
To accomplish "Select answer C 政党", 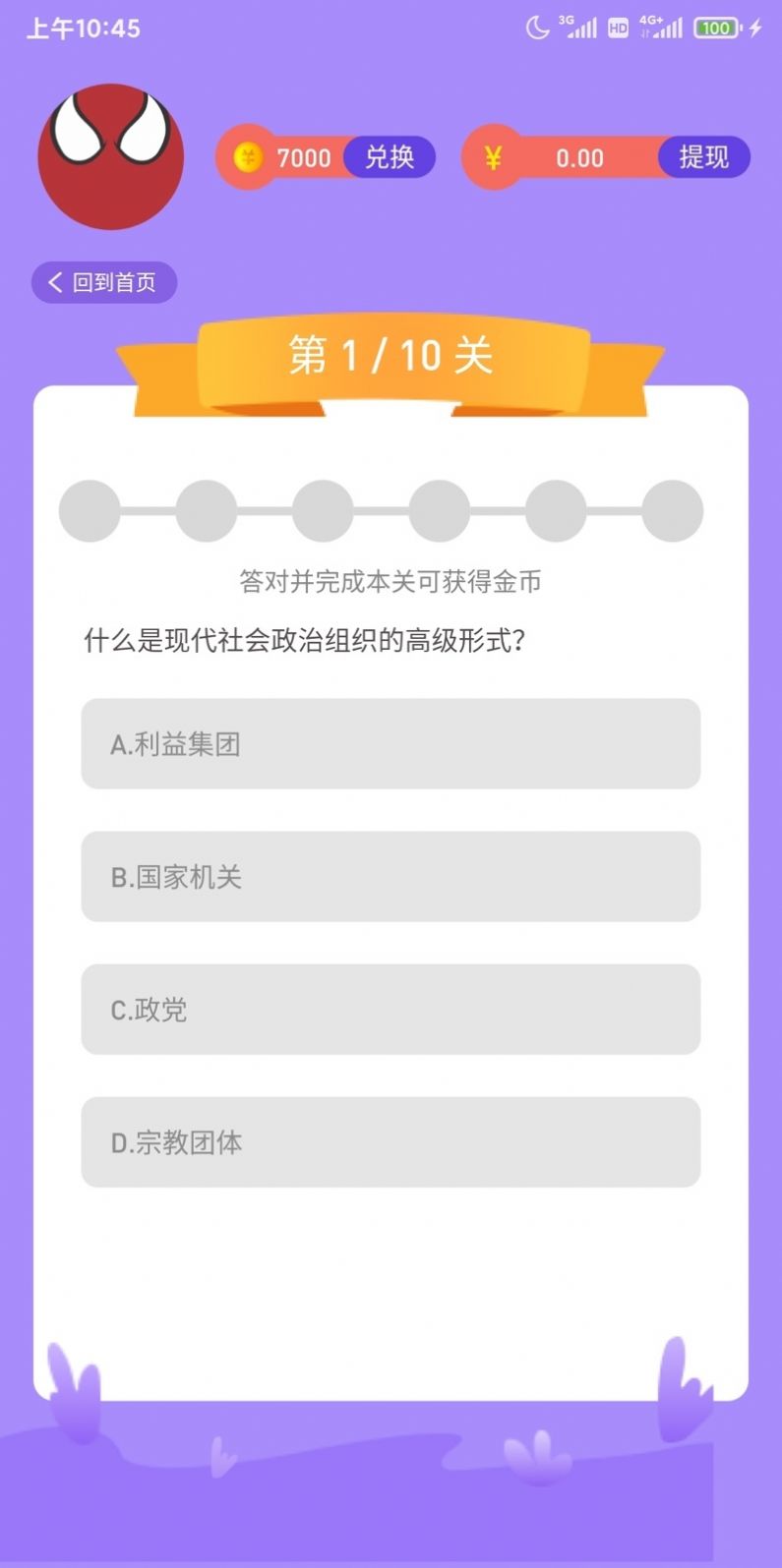I will pos(391,1010).
